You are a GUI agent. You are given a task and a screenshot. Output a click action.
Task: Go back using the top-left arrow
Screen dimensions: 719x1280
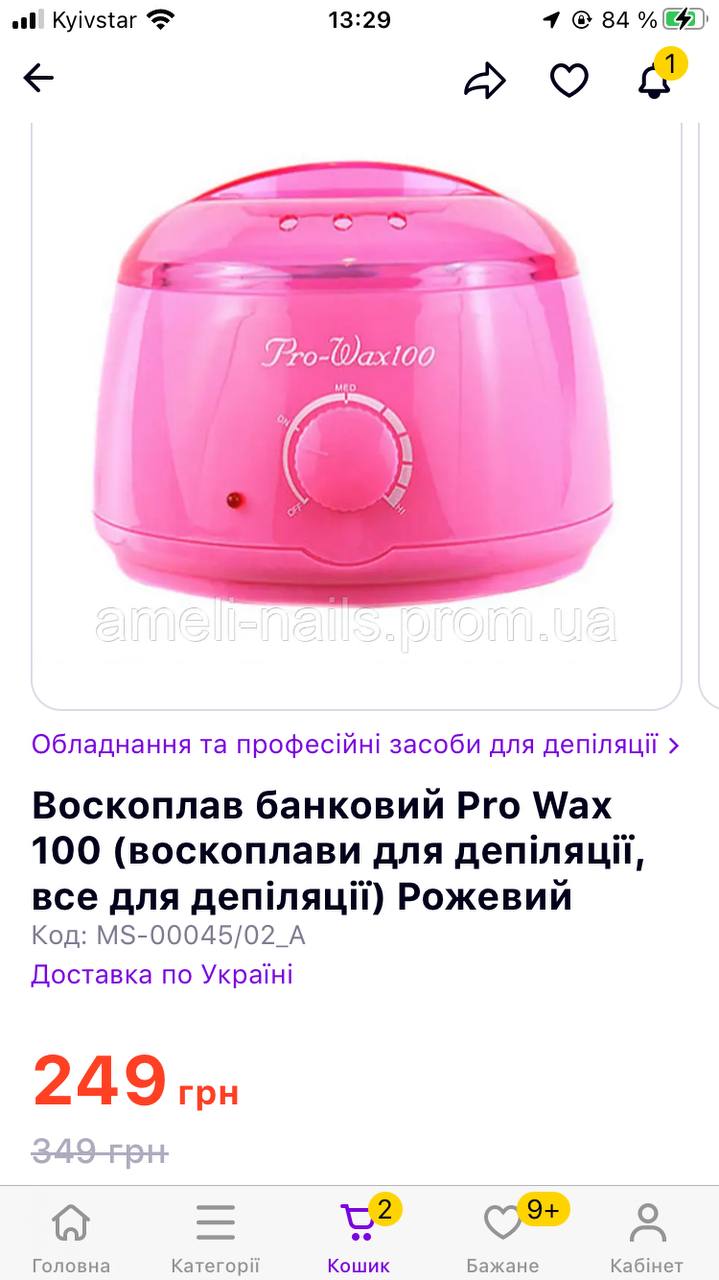(x=38, y=78)
